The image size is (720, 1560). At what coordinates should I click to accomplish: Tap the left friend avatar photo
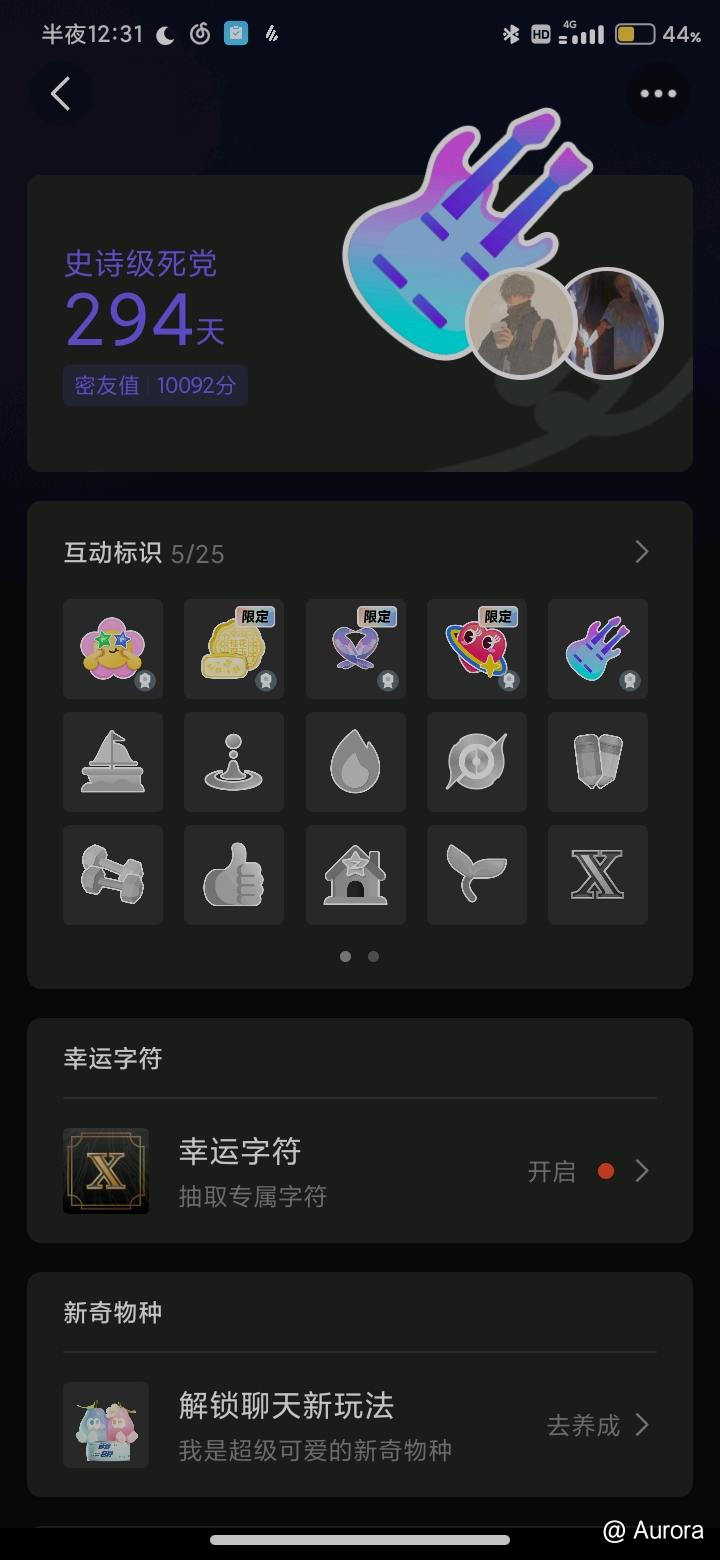point(519,323)
